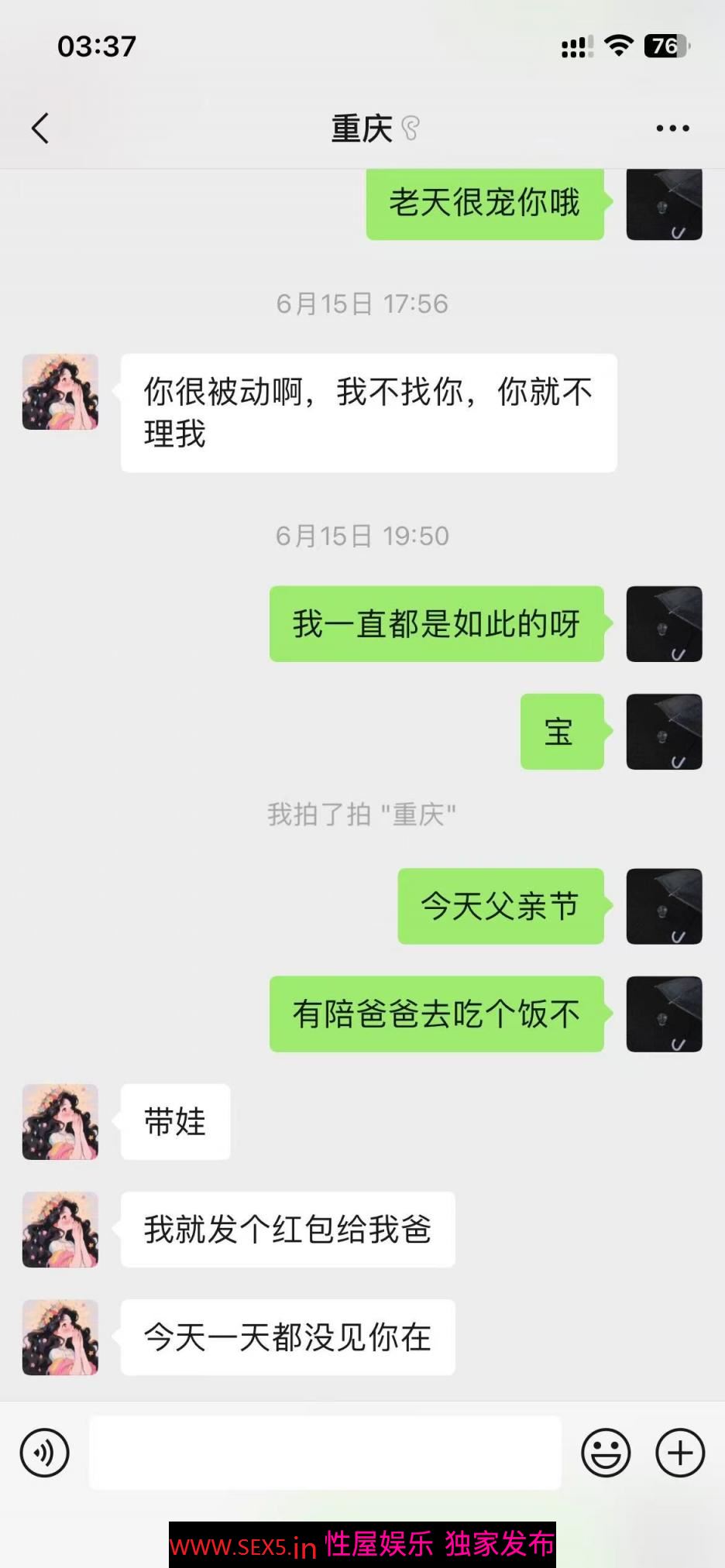
Task: Open the emoji sticker panel
Action: tap(606, 1453)
